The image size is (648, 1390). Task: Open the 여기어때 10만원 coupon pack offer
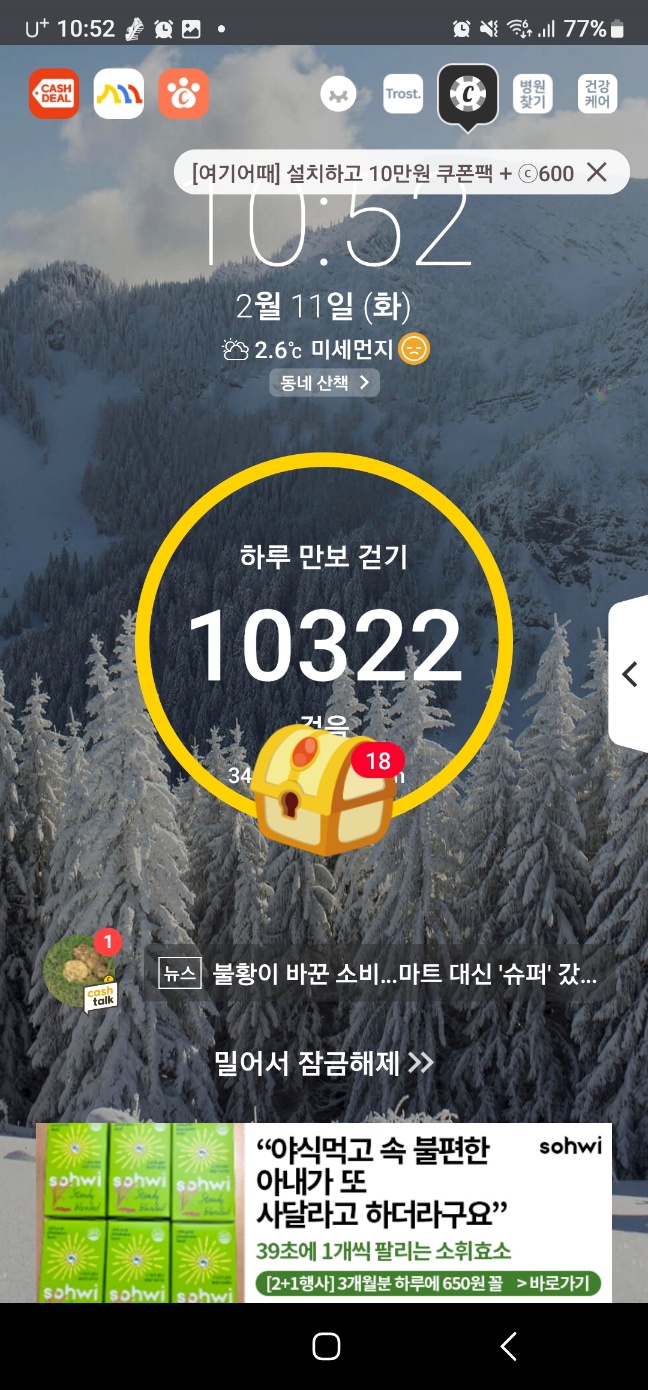point(383,173)
